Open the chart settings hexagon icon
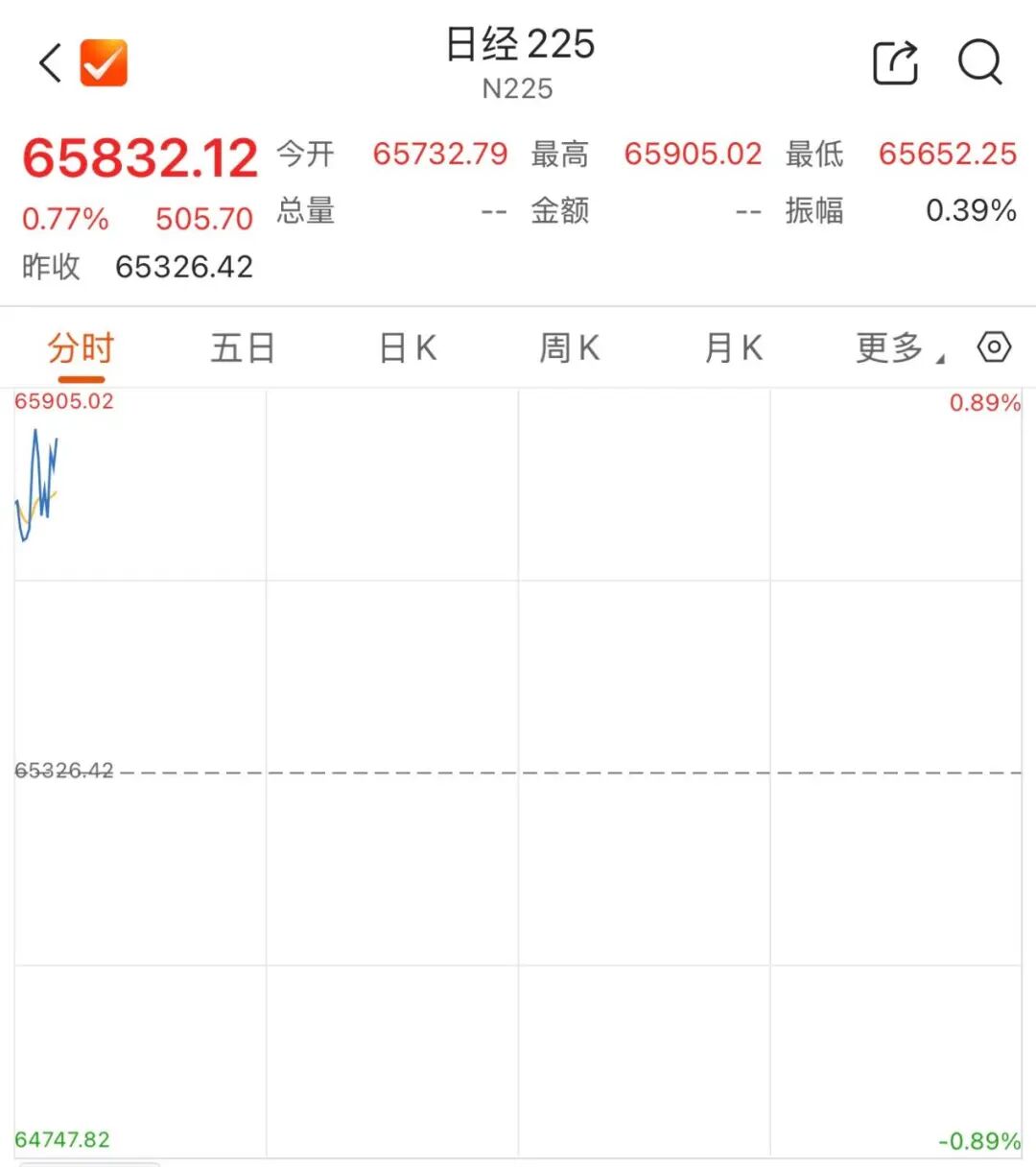The width and height of the screenshot is (1036, 1167). click(x=994, y=346)
